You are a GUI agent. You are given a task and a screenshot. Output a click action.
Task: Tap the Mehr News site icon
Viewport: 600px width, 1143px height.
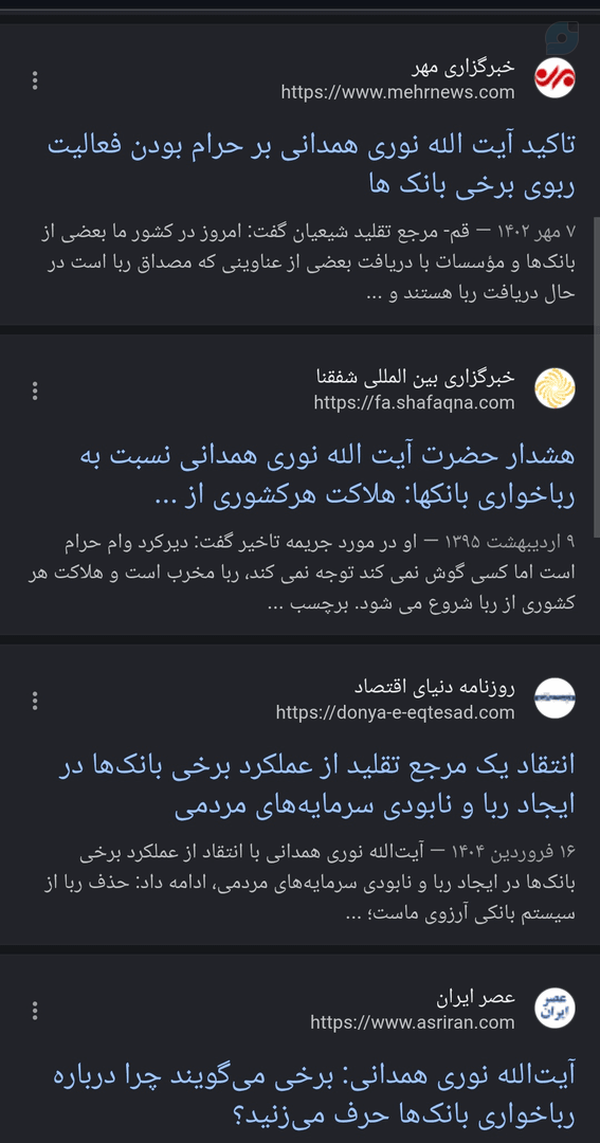click(555, 79)
